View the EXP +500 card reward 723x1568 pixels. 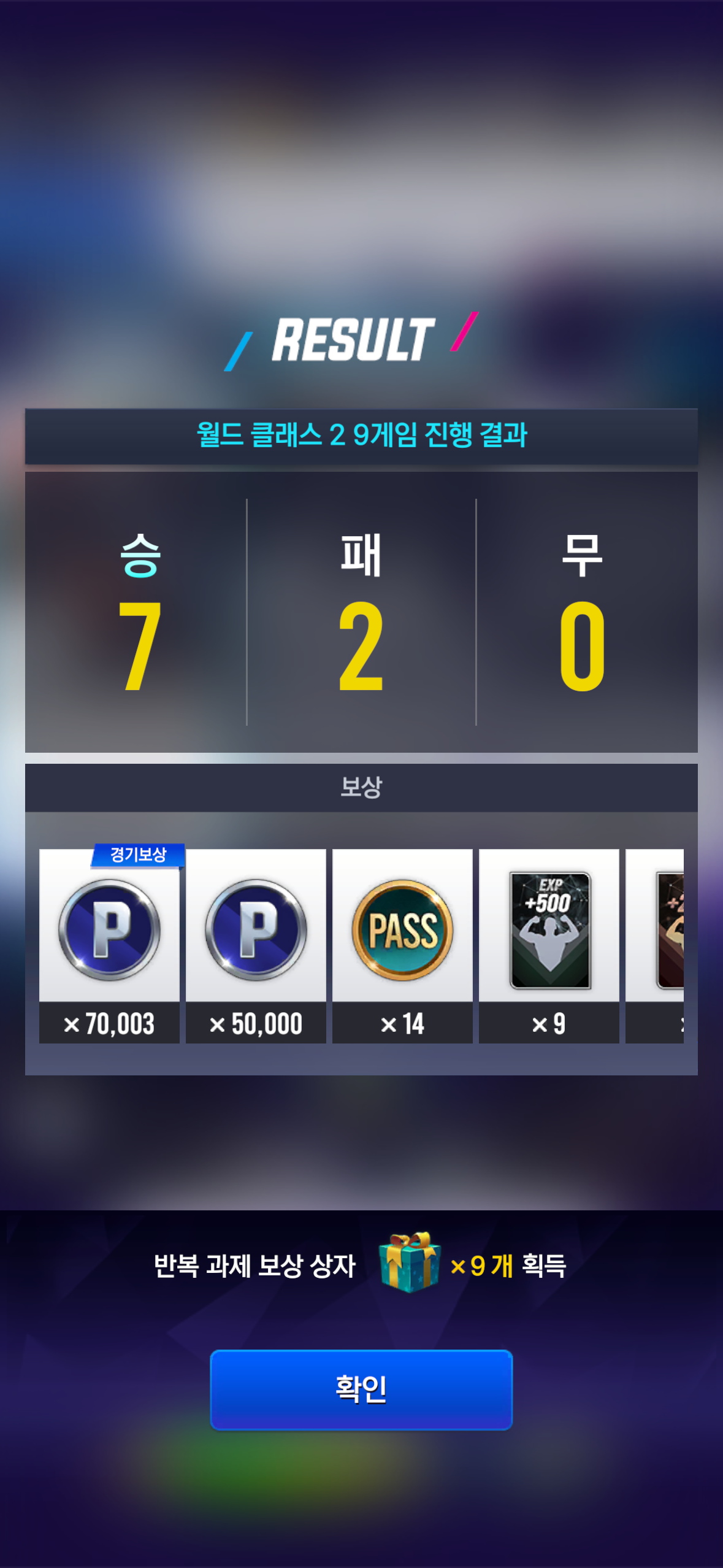pos(549,945)
